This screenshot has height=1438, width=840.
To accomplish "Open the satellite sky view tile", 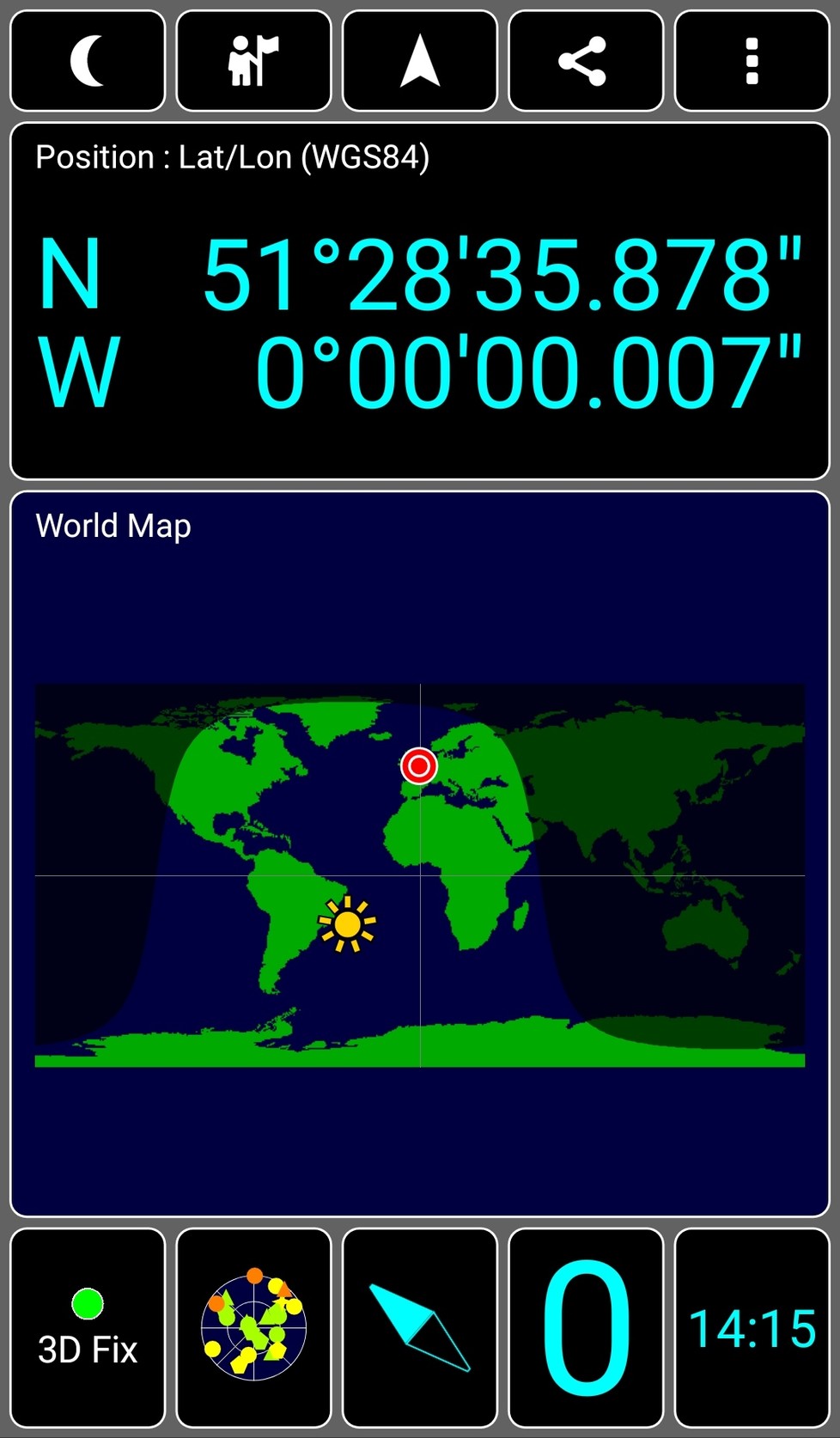I will click(x=253, y=1328).
